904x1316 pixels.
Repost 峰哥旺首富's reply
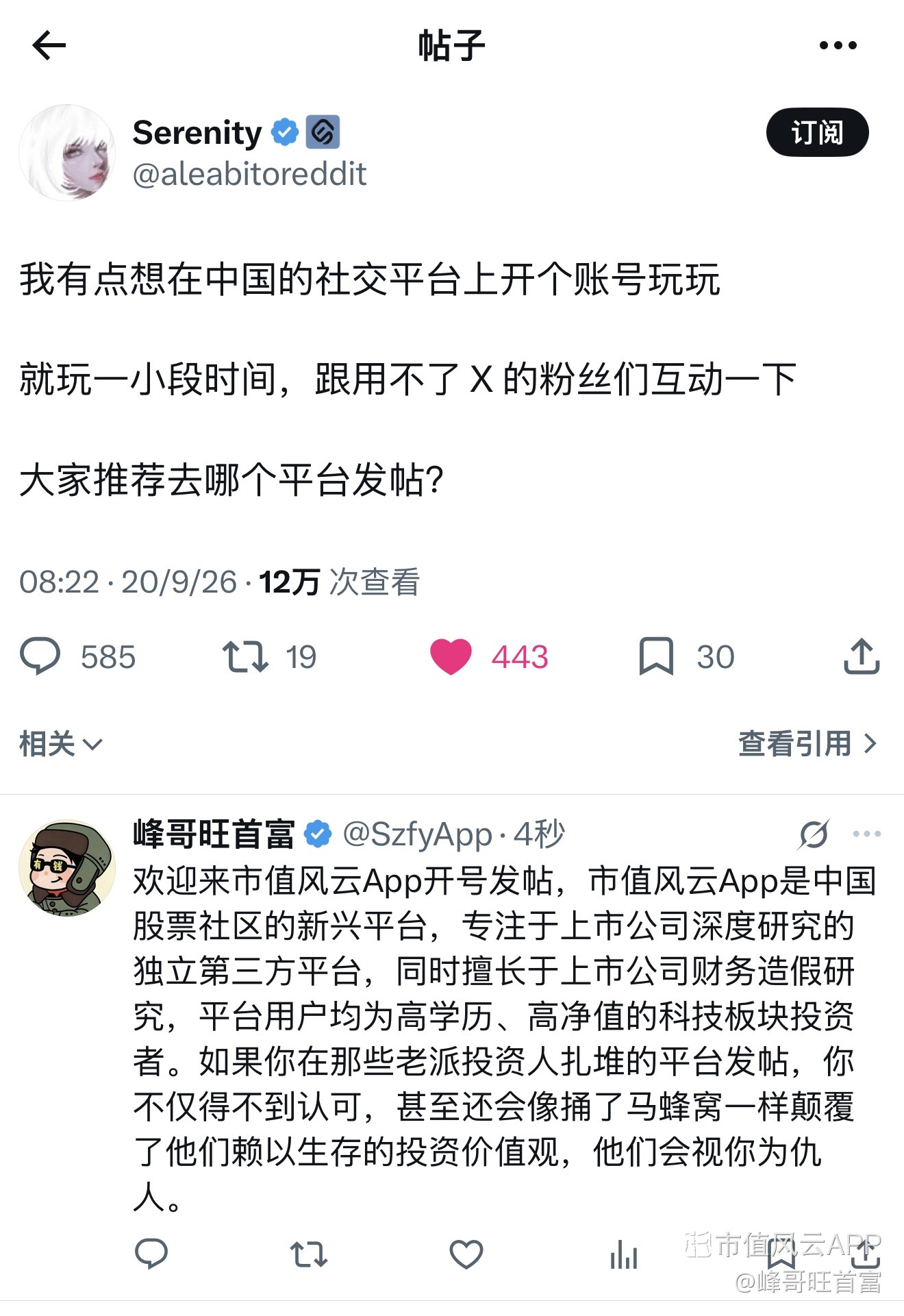(308, 1254)
